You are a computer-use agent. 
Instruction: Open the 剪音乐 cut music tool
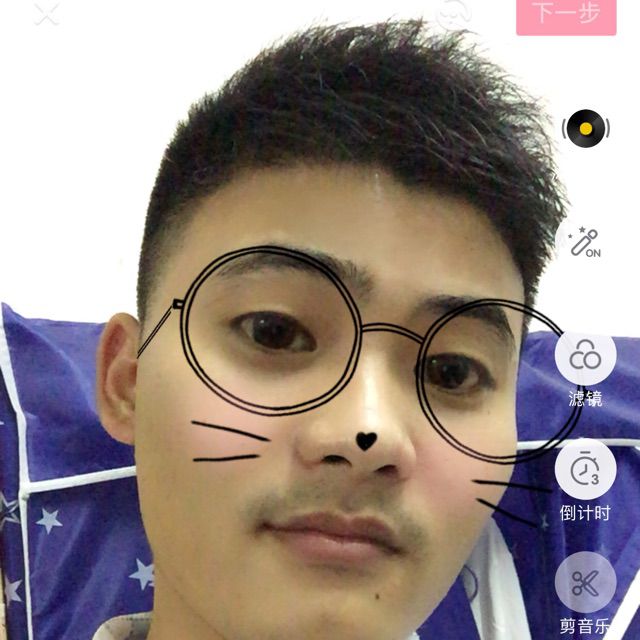585,586
